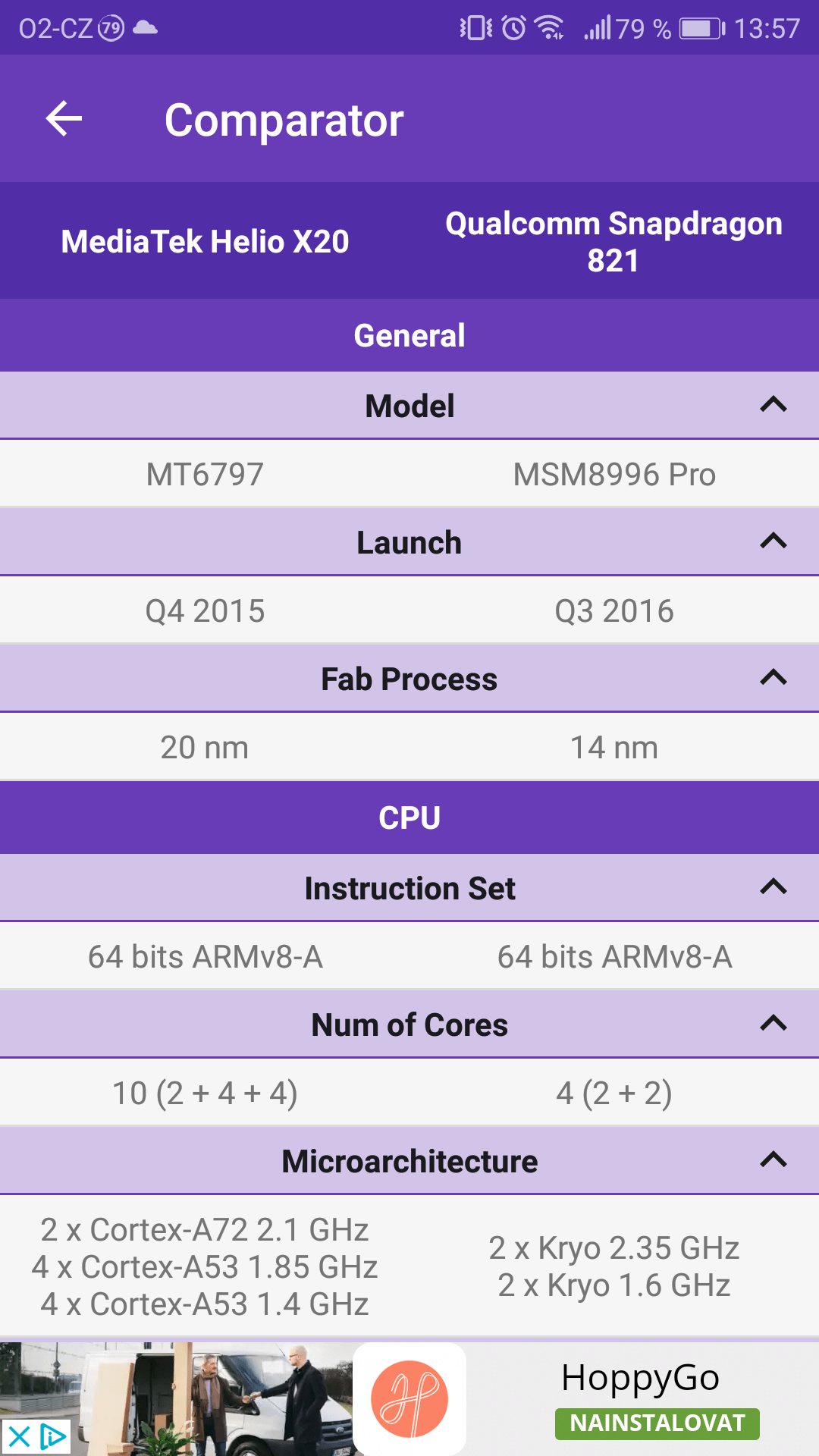The image size is (819, 1456).
Task: Collapse the Microarchitecture section
Action: pos(773,1160)
